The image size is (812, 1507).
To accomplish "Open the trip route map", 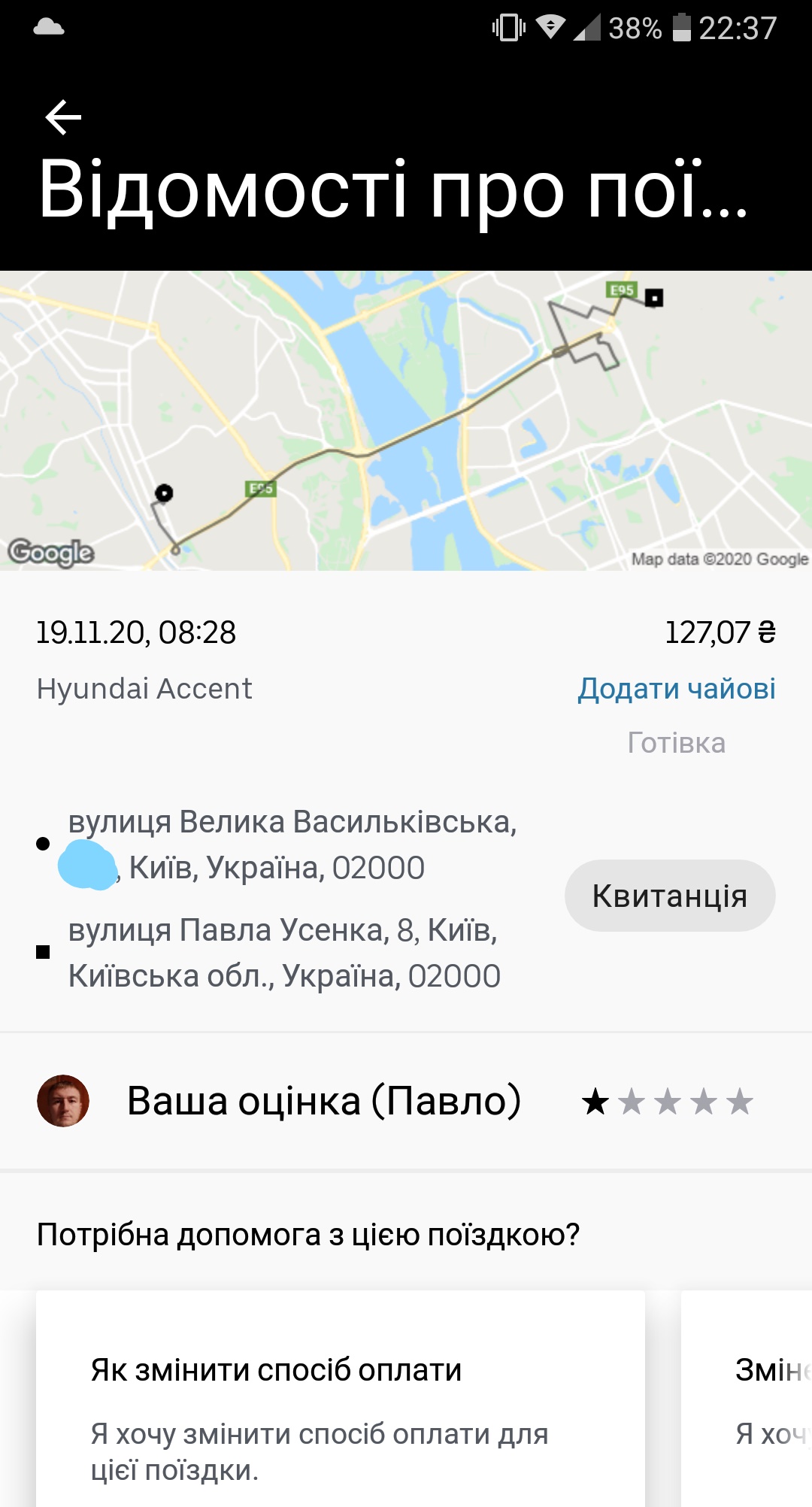I will (x=406, y=420).
